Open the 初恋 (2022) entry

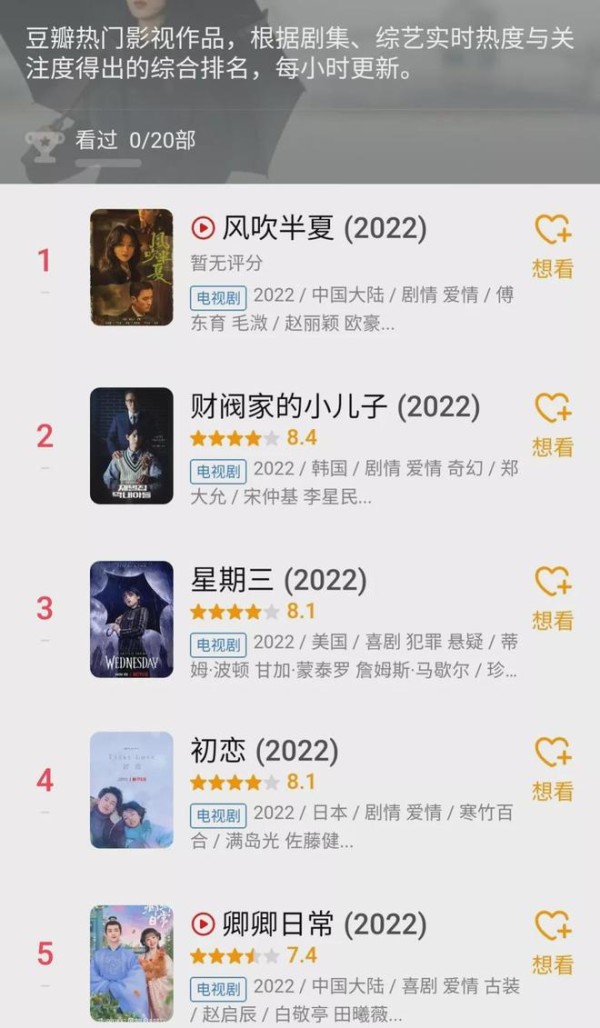click(x=264, y=751)
